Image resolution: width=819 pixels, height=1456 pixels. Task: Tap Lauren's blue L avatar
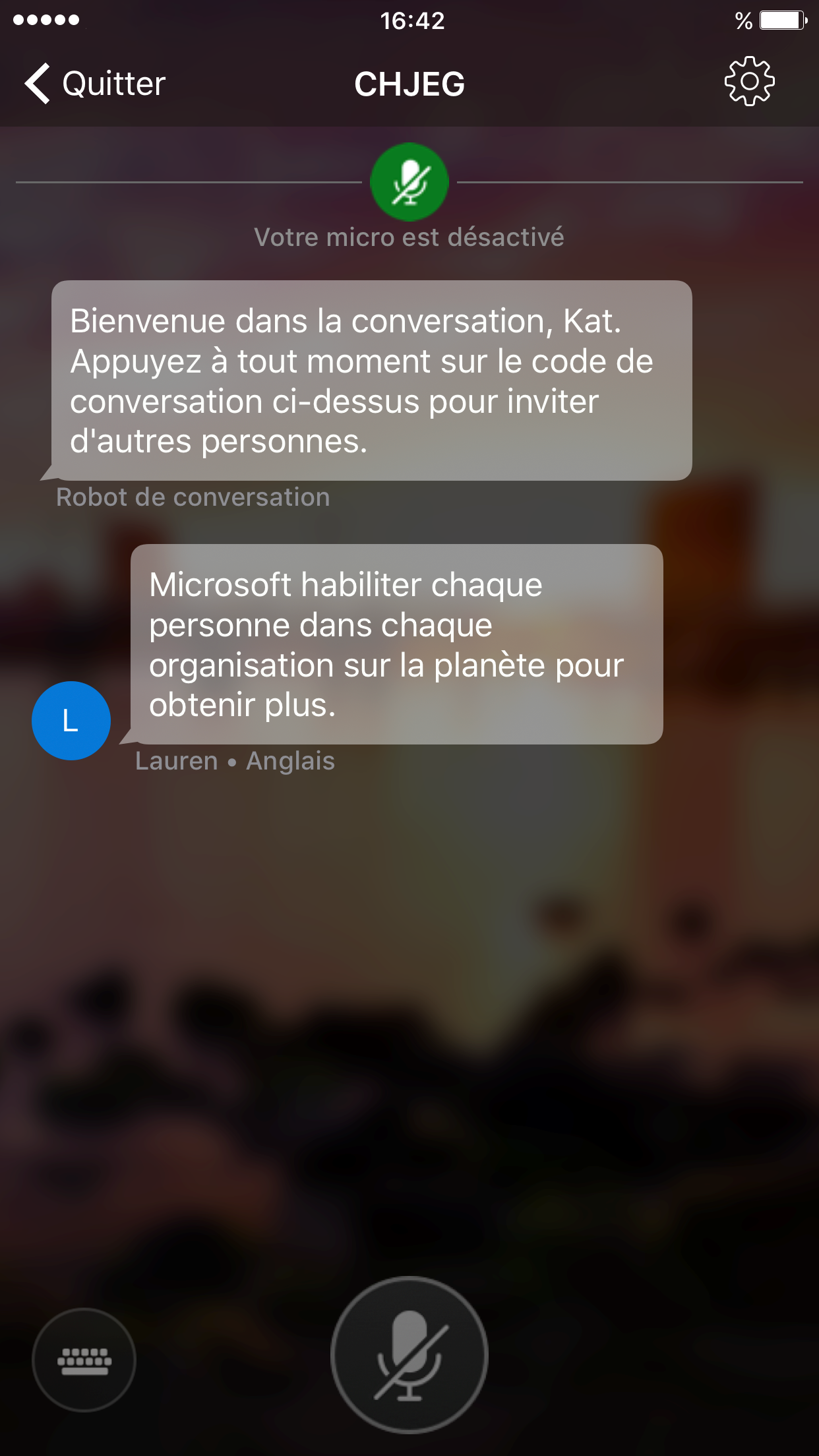71,721
